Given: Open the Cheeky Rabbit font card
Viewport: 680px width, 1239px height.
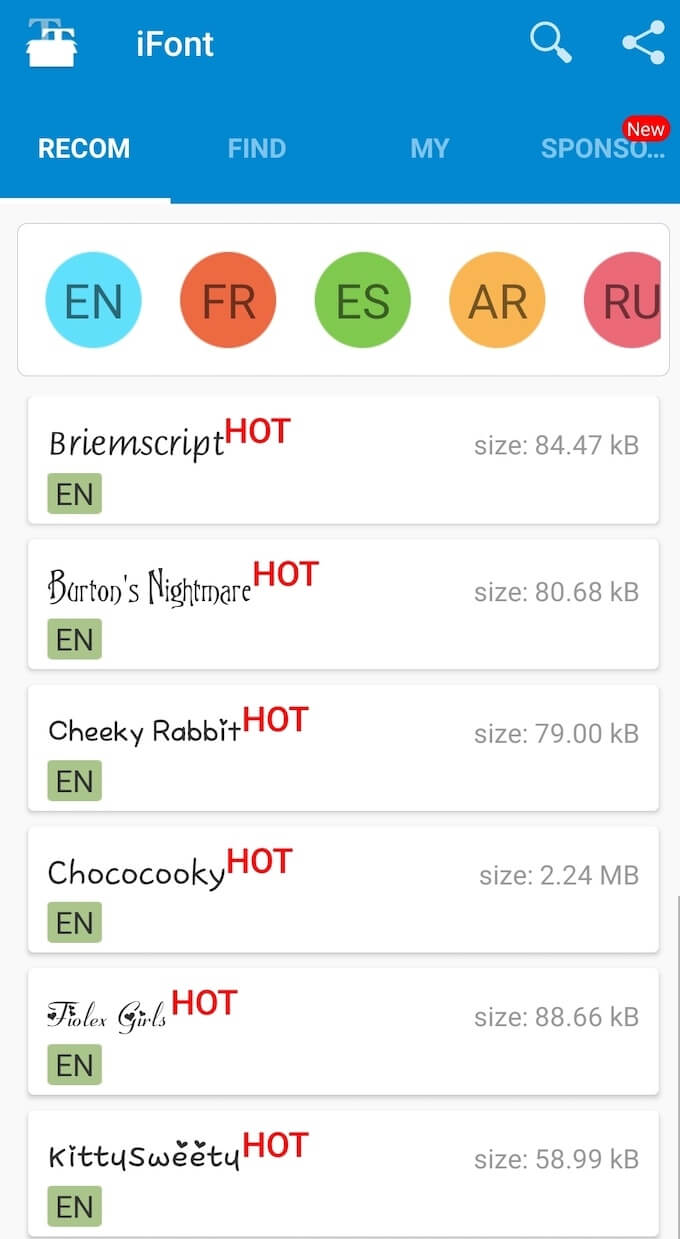Looking at the screenshot, I should (343, 747).
